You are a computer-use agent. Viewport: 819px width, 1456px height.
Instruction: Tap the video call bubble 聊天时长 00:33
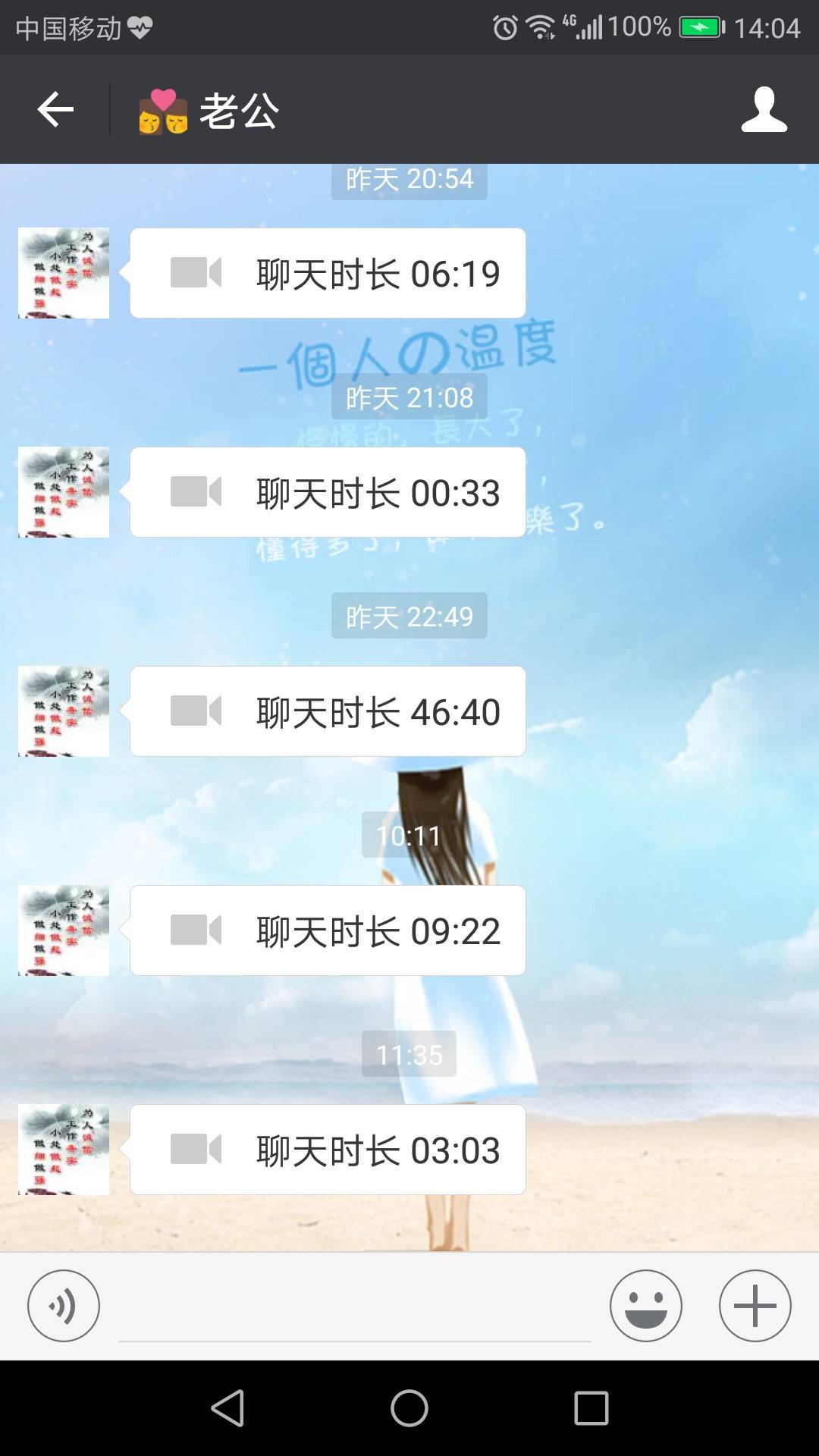tap(328, 492)
